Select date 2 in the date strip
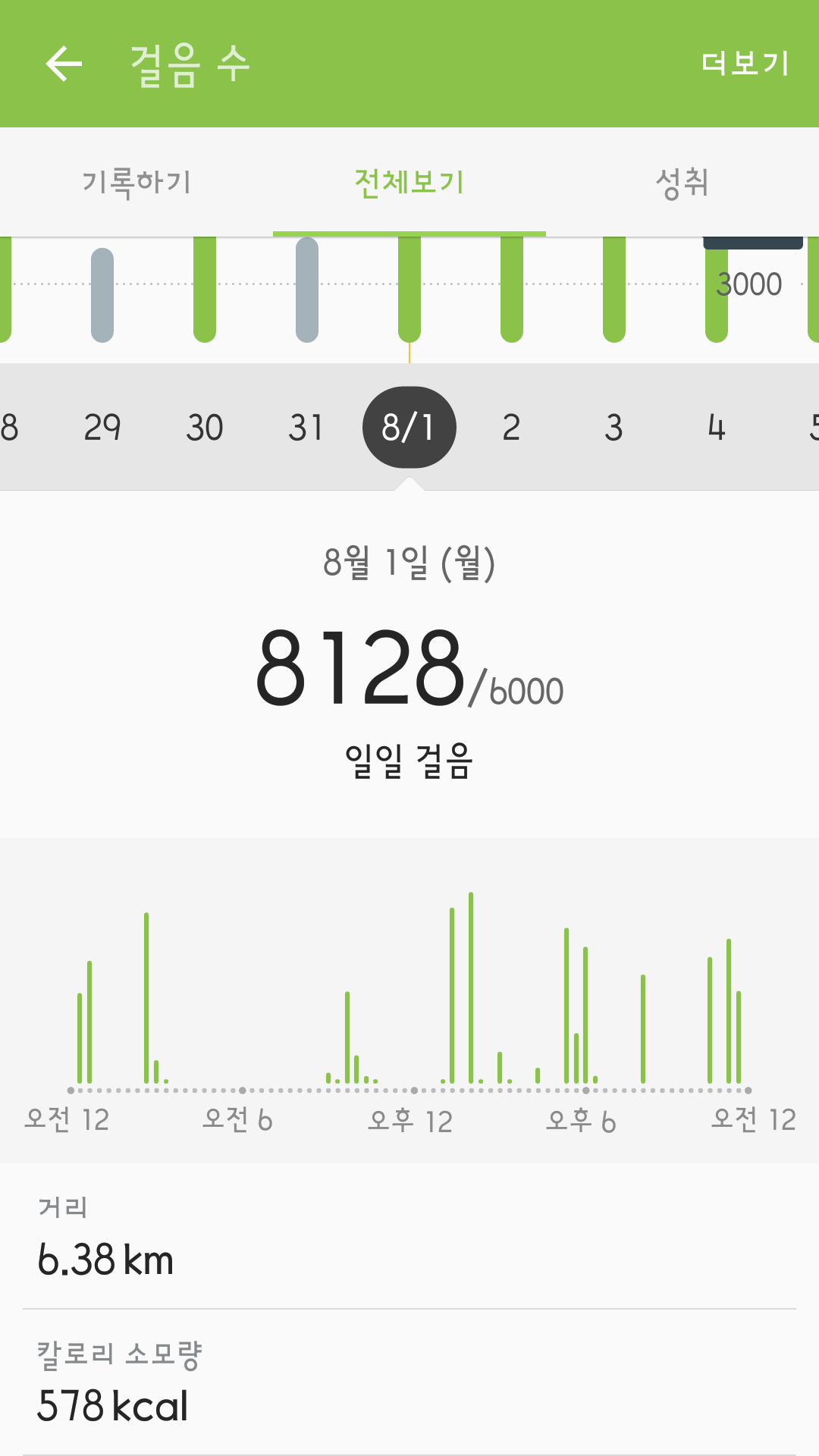 pos(512,427)
